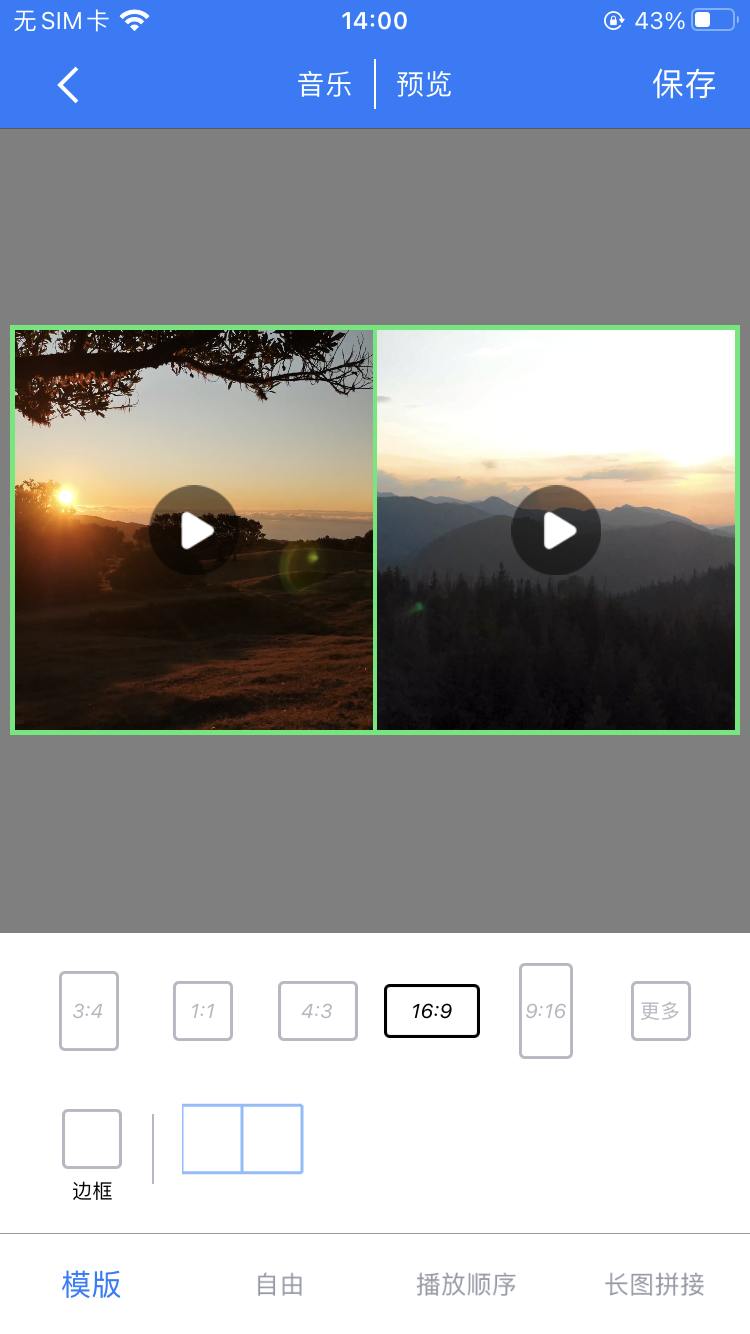This screenshot has width=750, height=1334.
Task: Select the two-column layout template
Action: coord(242,1139)
